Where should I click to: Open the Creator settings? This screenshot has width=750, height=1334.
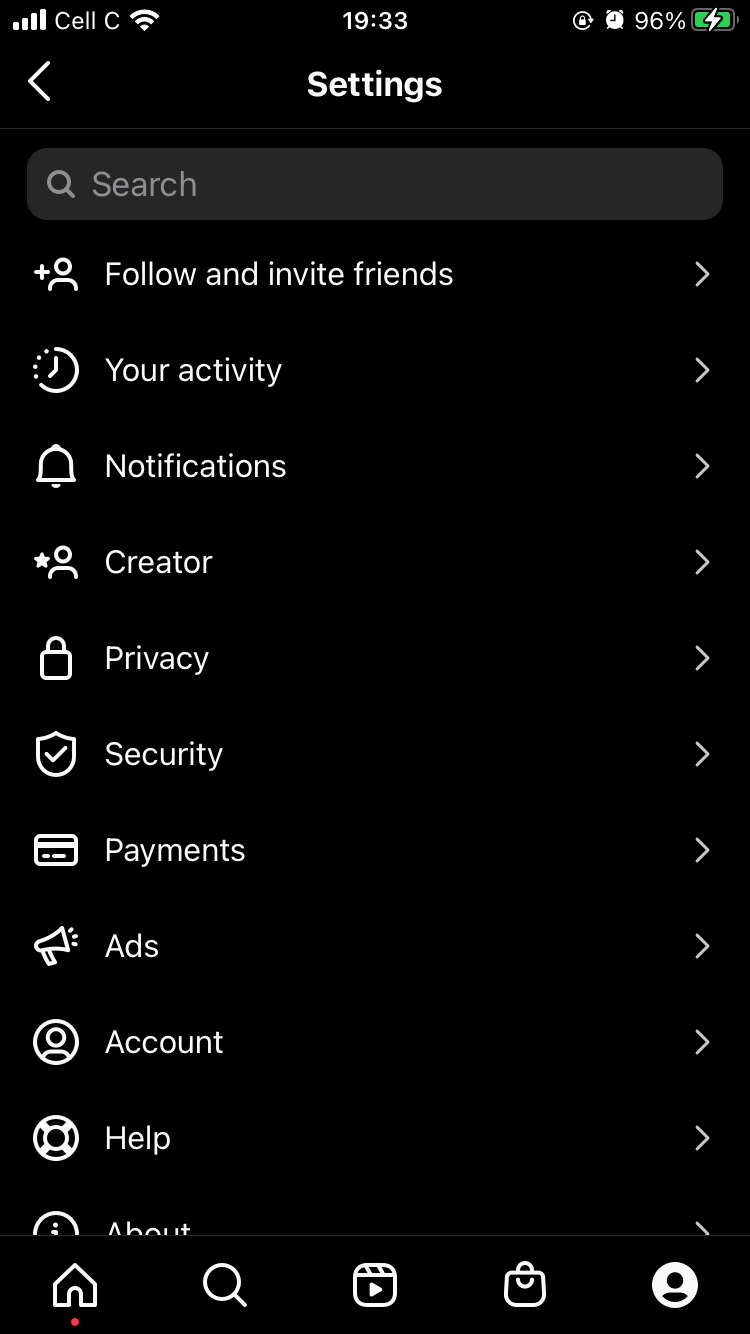[x=375, y=562]
